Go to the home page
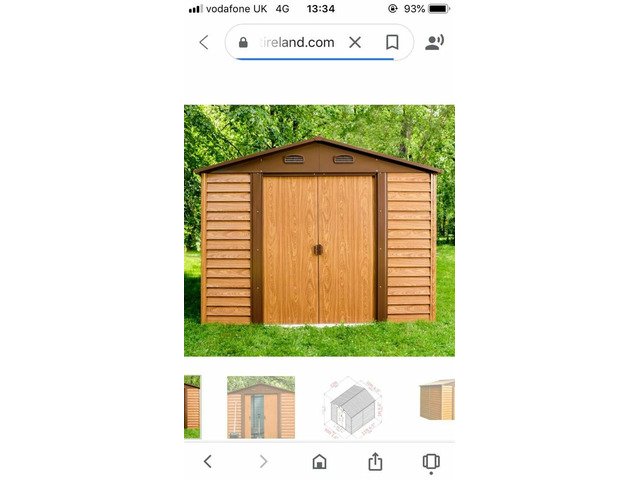The image size is (640, 480). coord(319,461)
